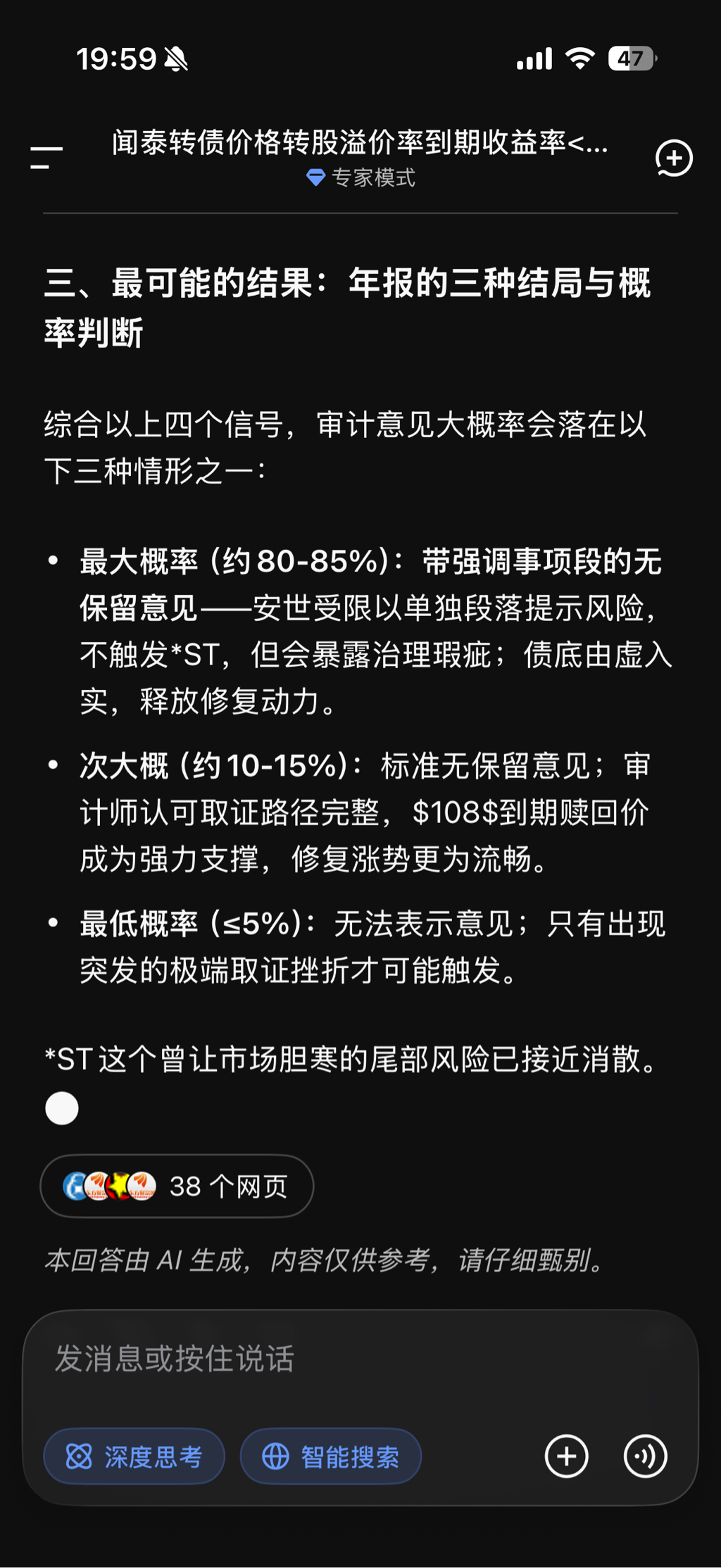Toggle 深度思考 mode
This screenshot has width=721, height=1568.
coord(134,1457)
